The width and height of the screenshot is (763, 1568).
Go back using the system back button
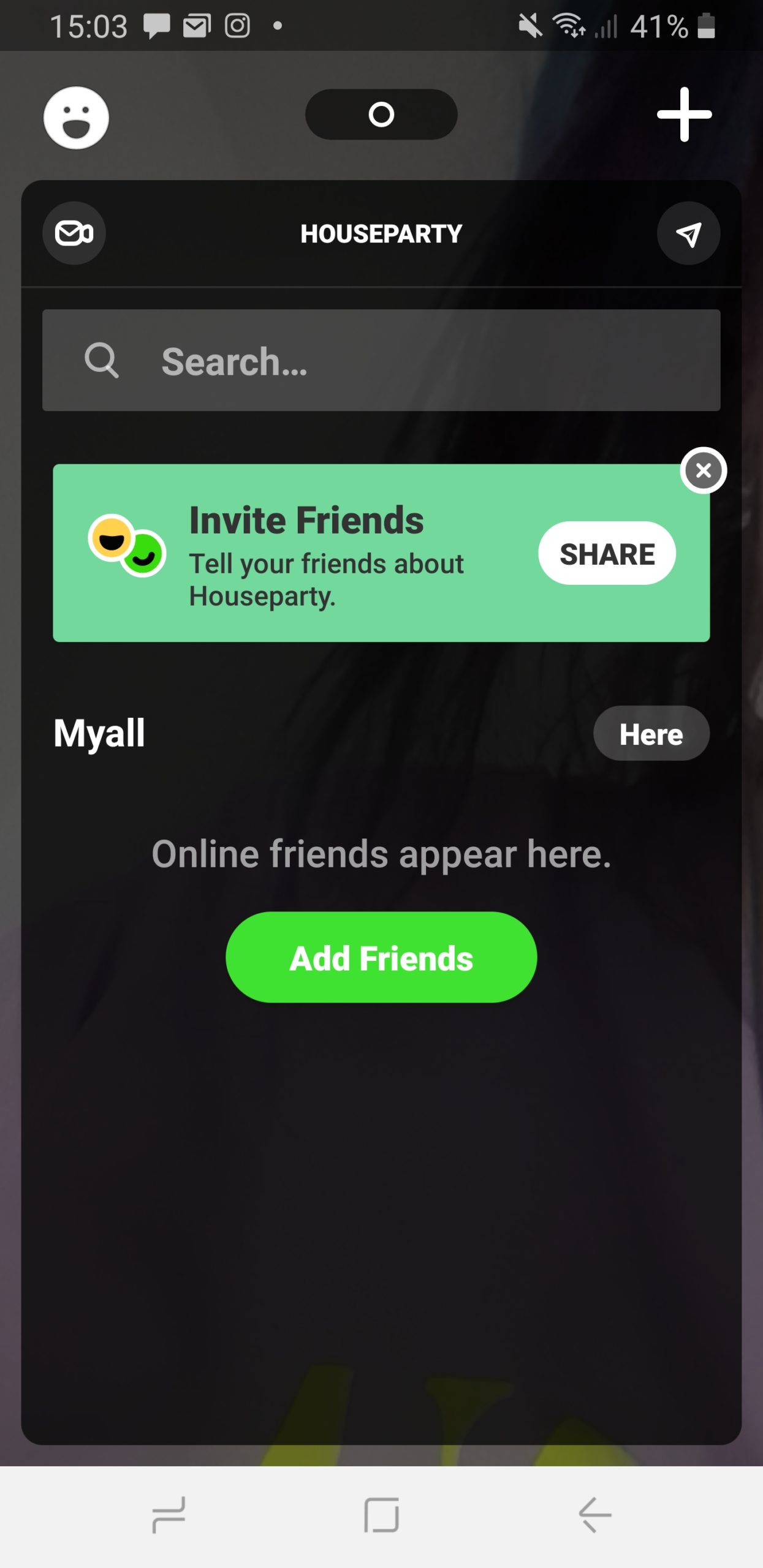point(594,1515)
